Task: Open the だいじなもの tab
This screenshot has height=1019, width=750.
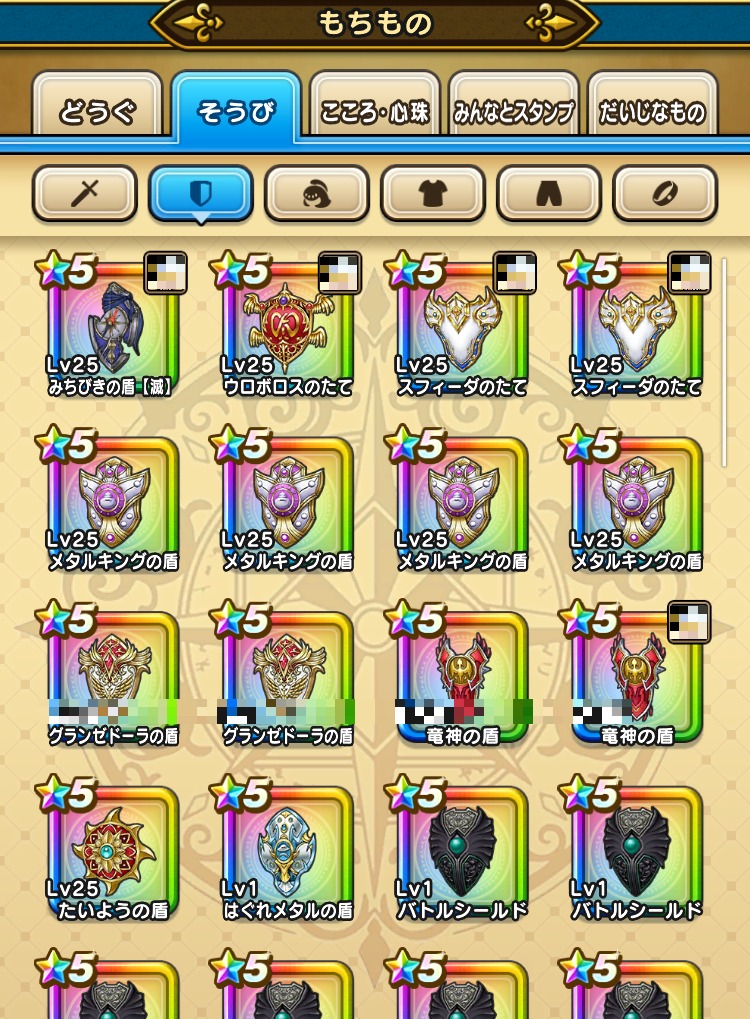Action: 653,110
